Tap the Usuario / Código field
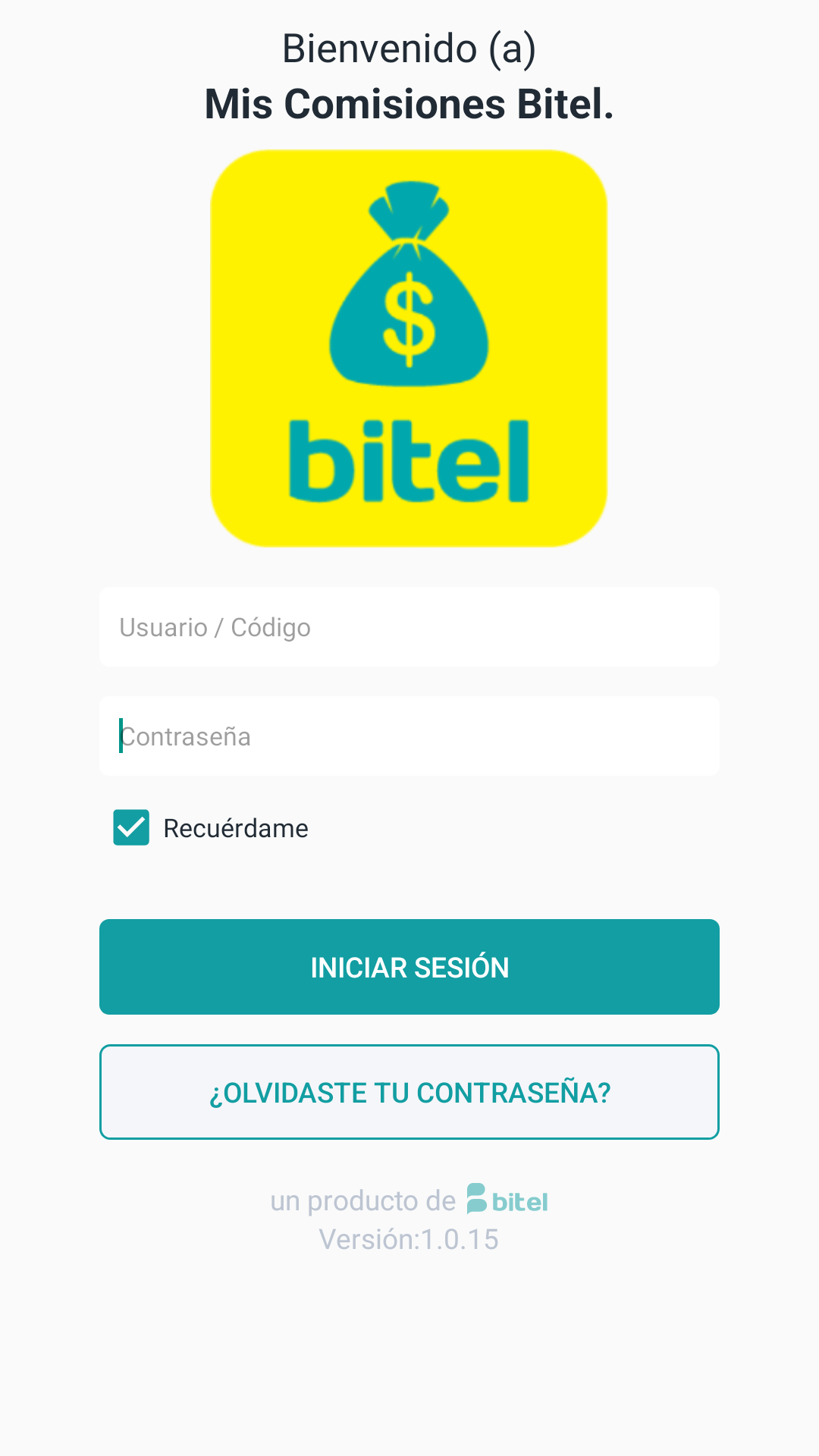Image resolution: width=819 pixels, height=1456 pixels. point(409,627)
